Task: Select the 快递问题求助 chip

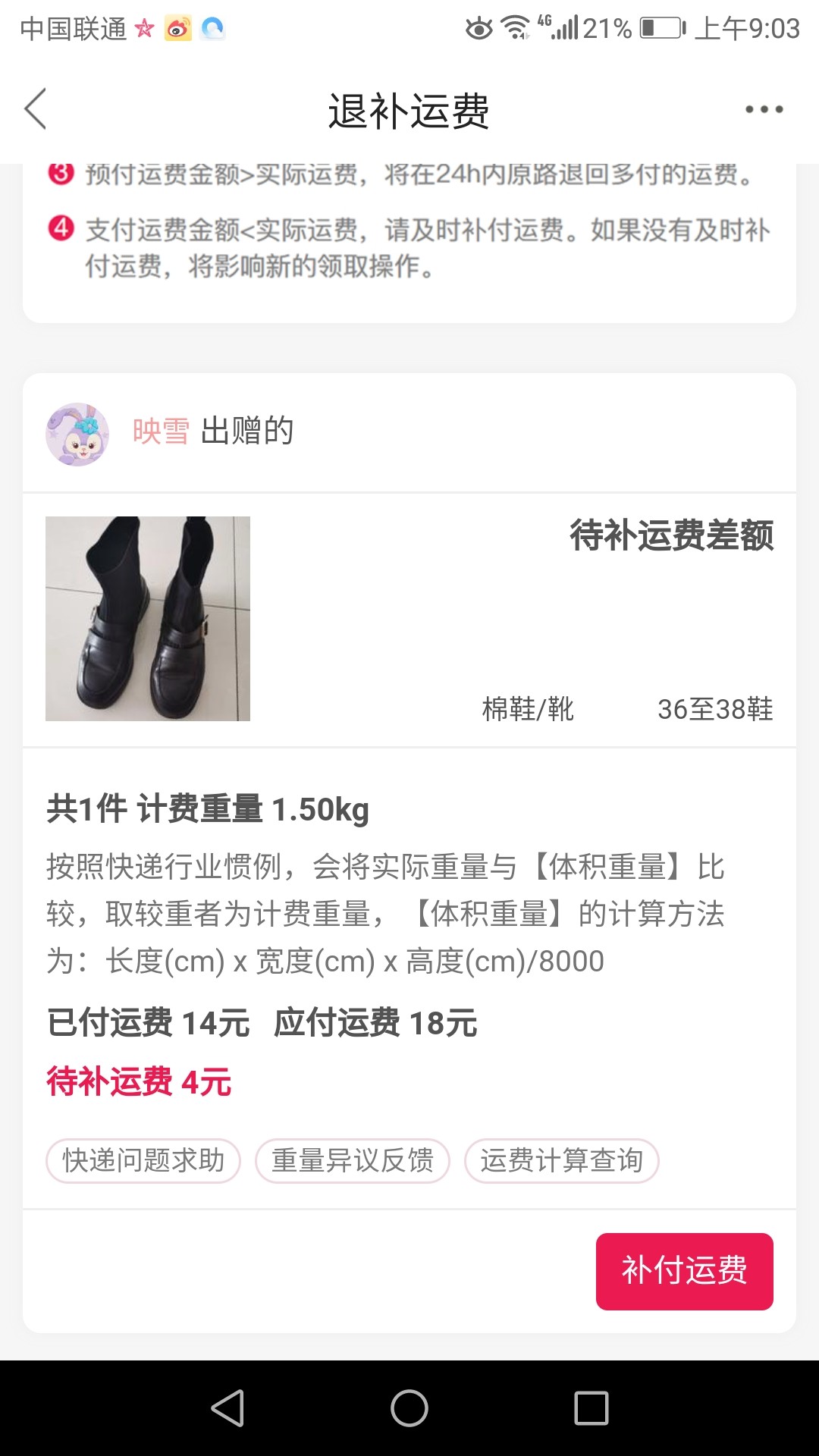Action: (143, 1160)
